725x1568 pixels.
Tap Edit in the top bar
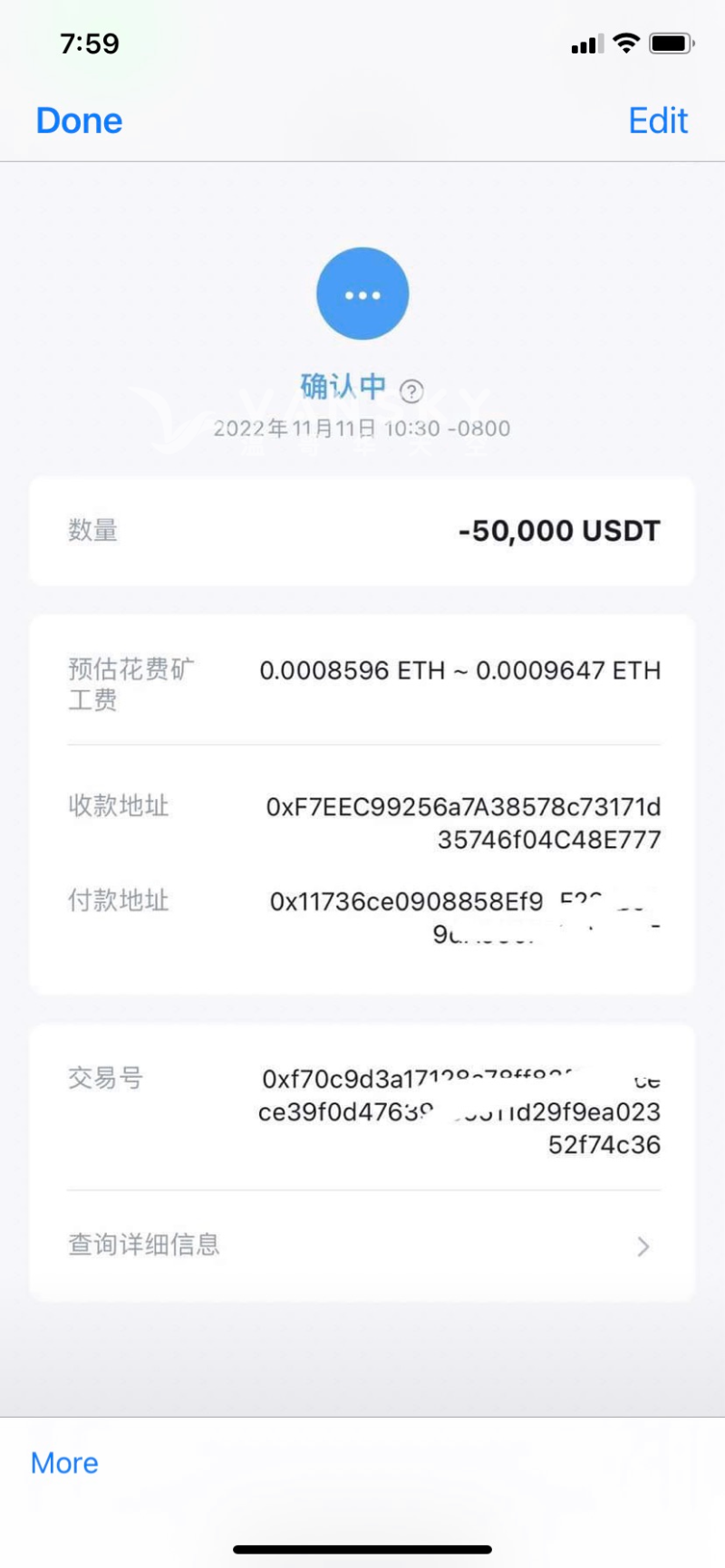tap(658, 120)
